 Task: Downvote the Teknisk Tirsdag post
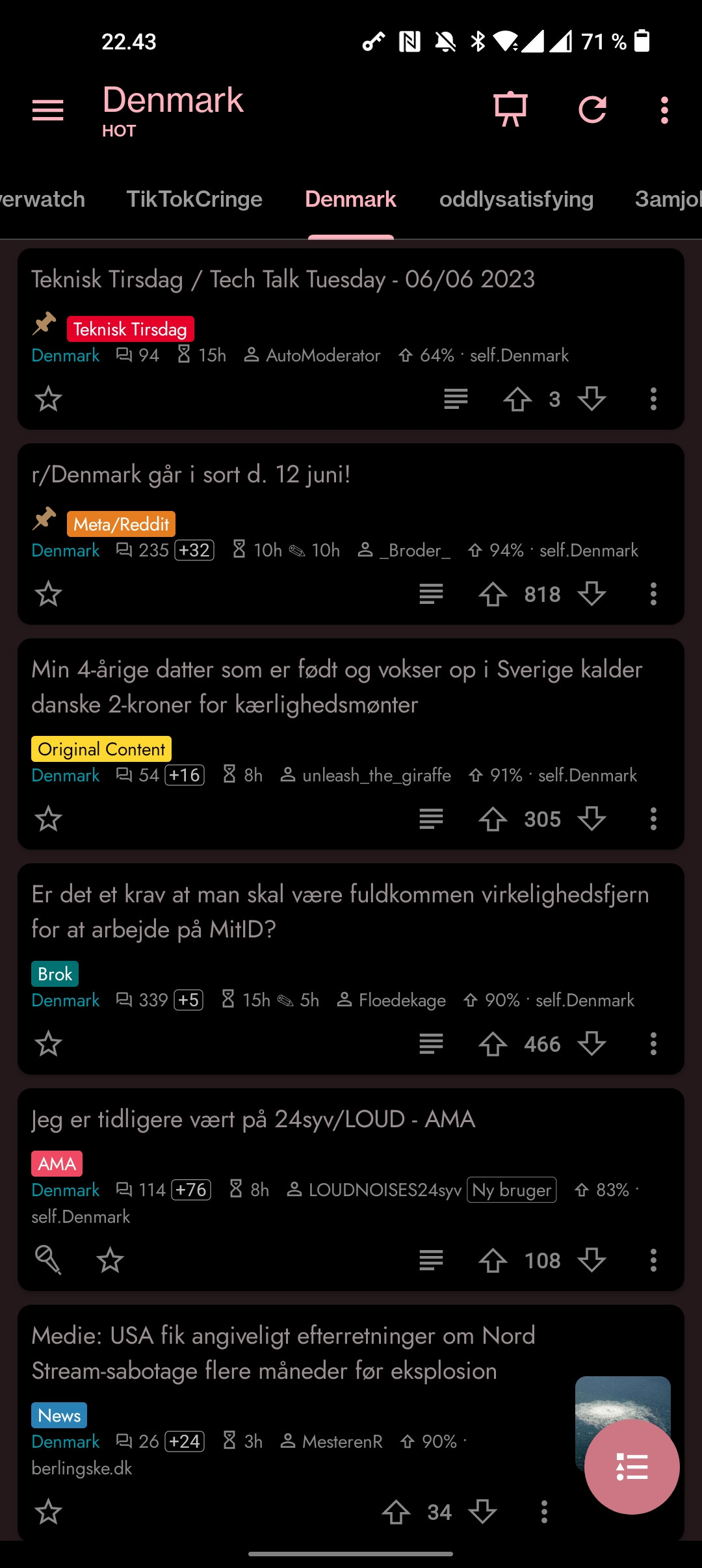(x=591, y=399)
